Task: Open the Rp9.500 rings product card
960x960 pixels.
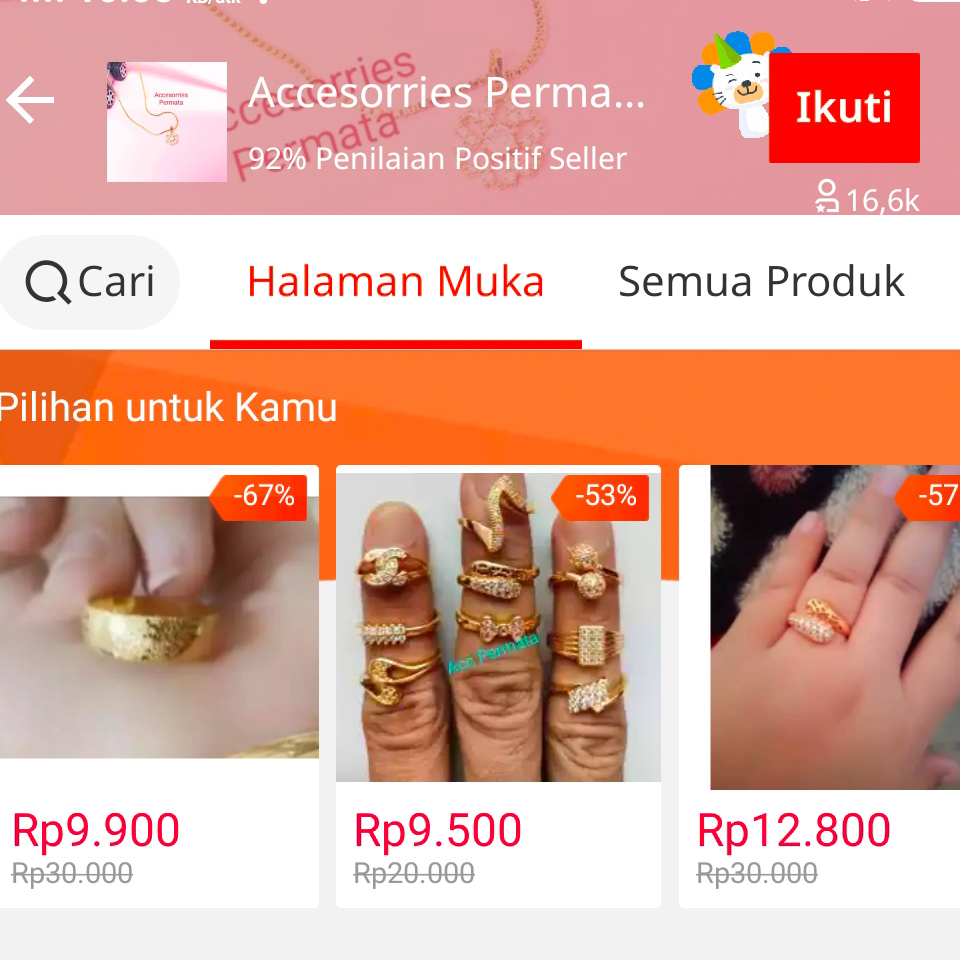Action: click(498, 686)
